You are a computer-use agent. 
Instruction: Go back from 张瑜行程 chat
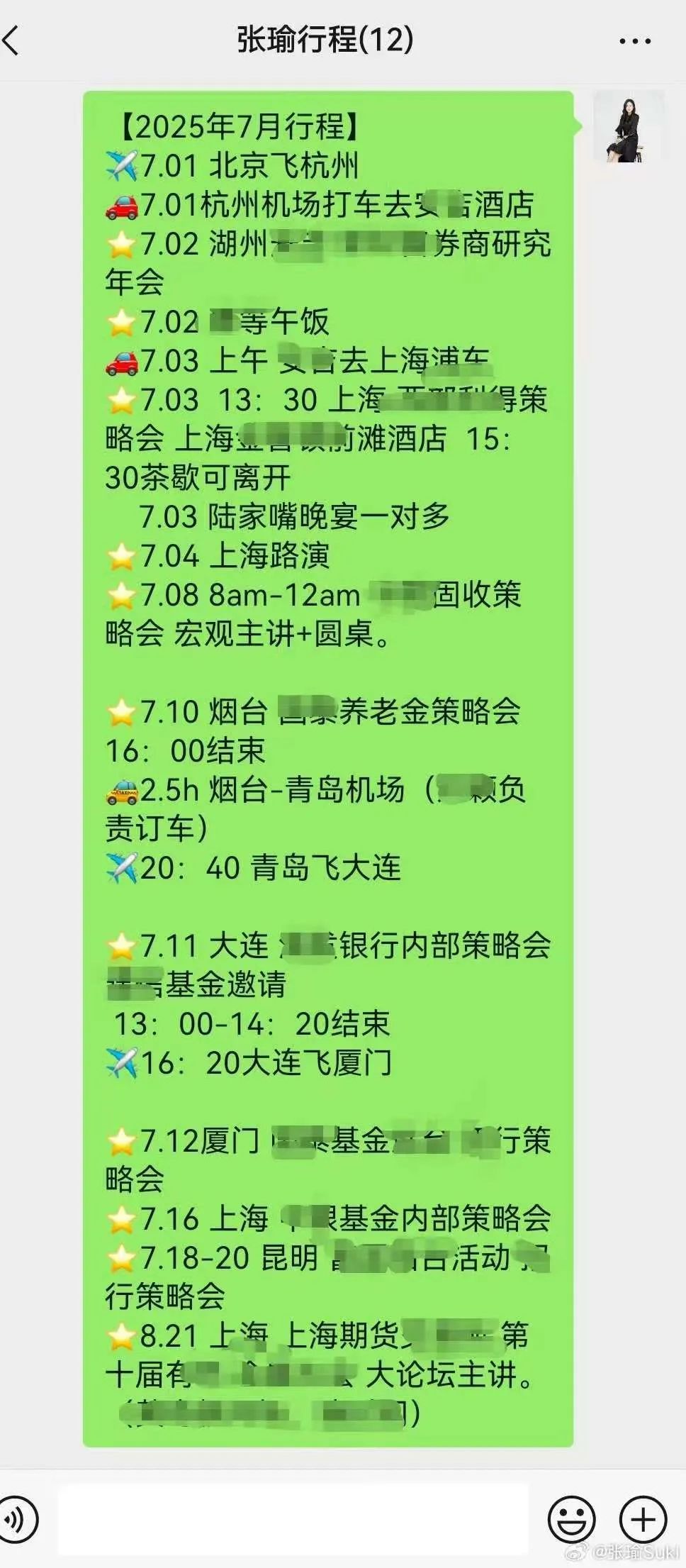(11, 40)
